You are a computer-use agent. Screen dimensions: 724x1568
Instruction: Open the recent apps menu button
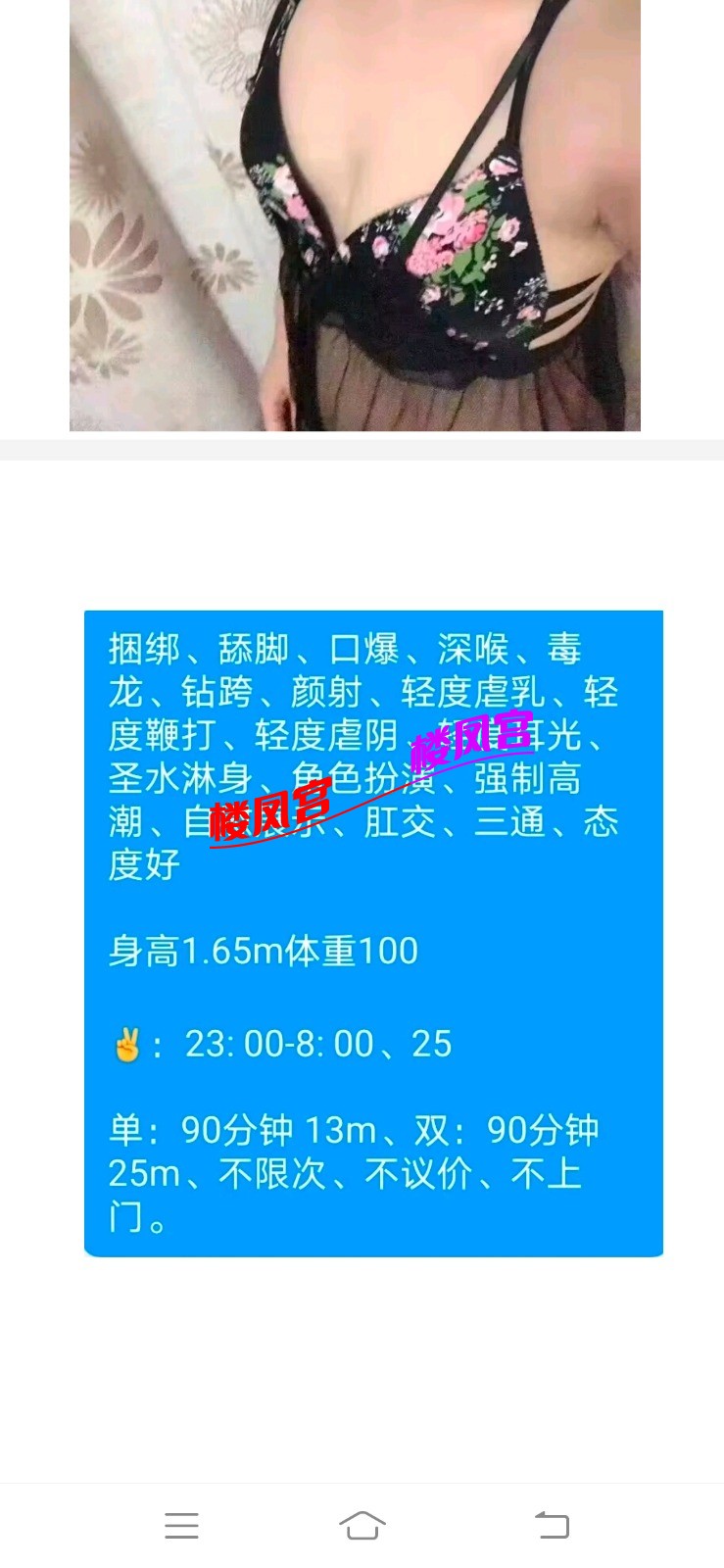tap(181, 1525)
